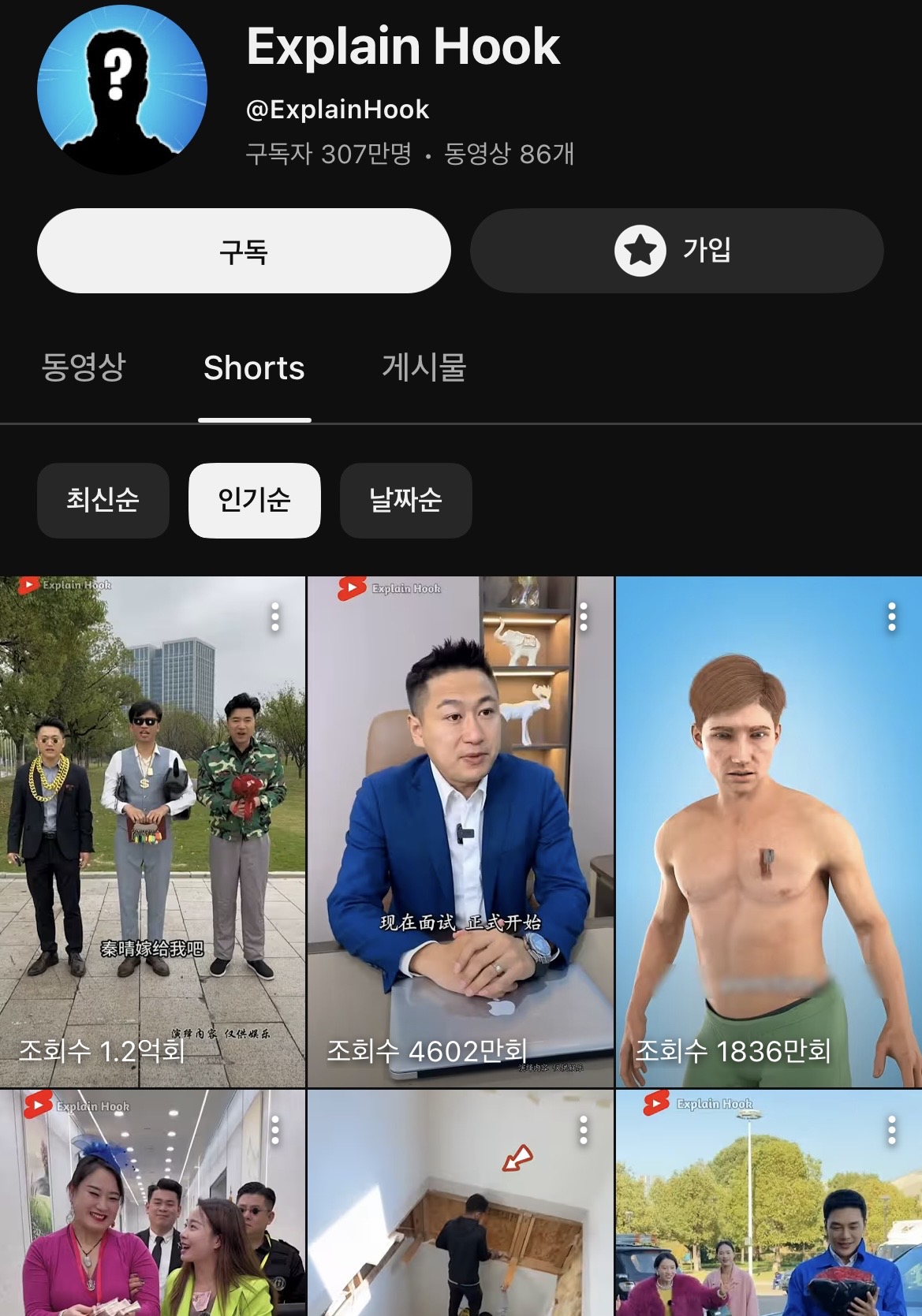Open the more options menu on the 1.2억회 Short

275,617
